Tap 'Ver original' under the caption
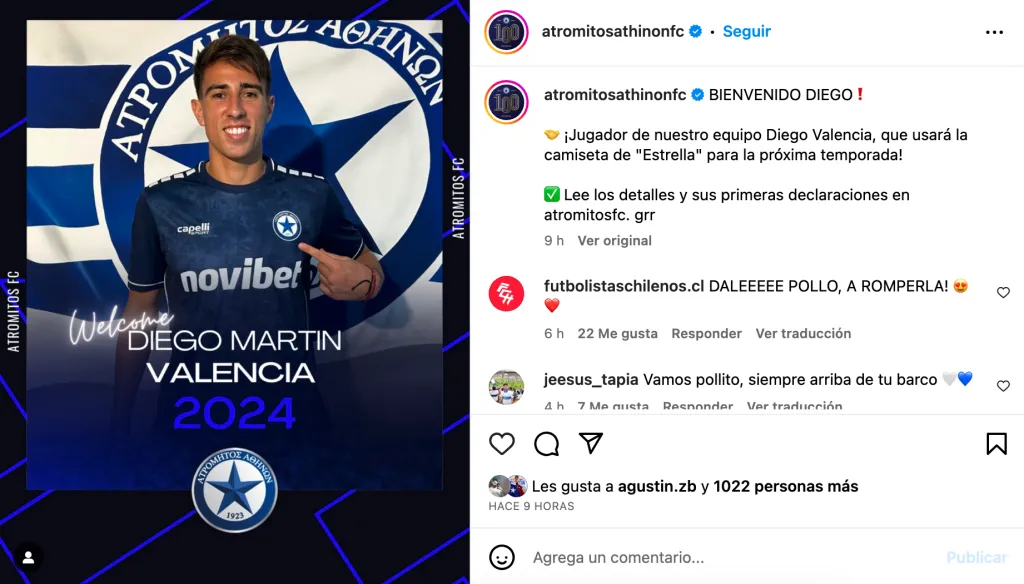This screenshot has width=1024, height=584. (x=614, y=241)
